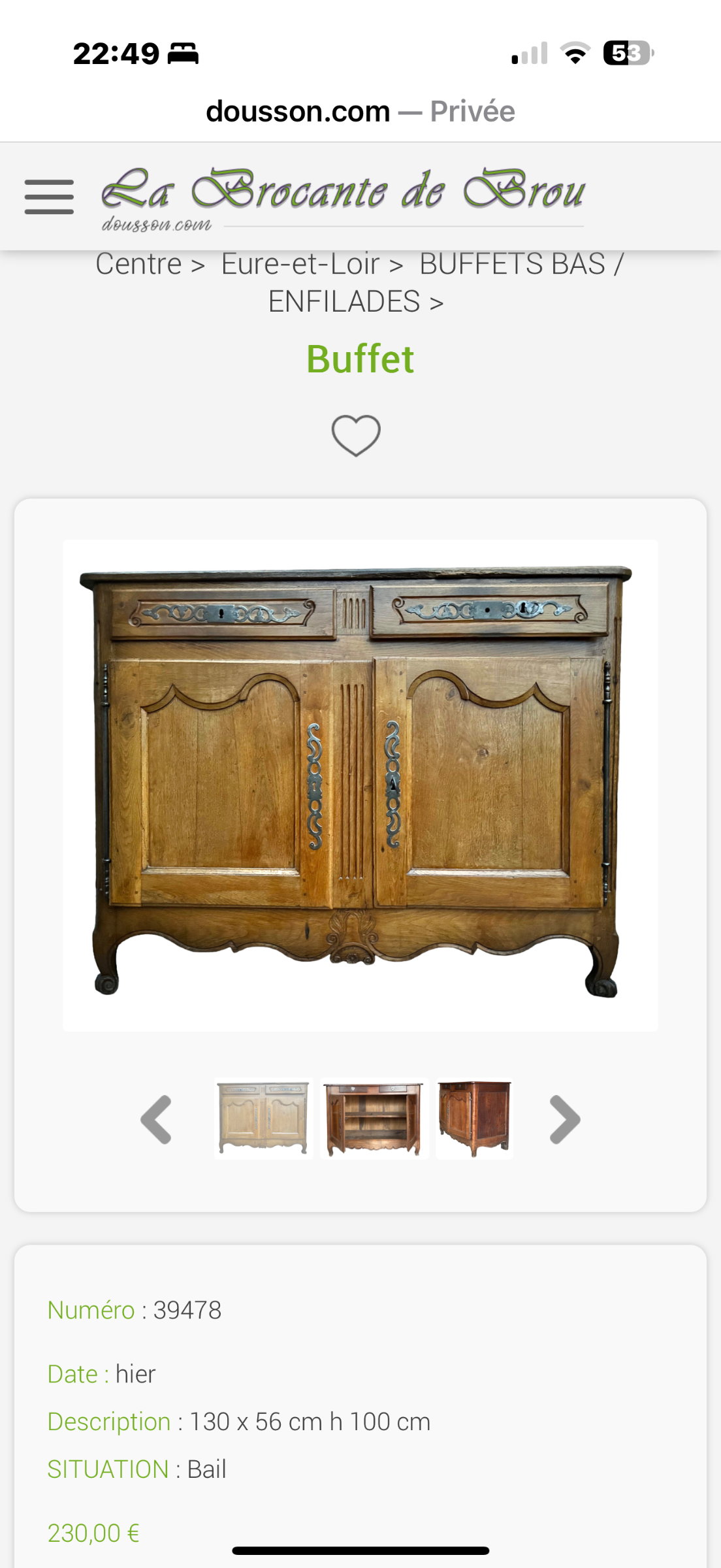The image size is (721, 1568).
Task: Open the Centre breadcrumb link
Action: tap(138, 265)
